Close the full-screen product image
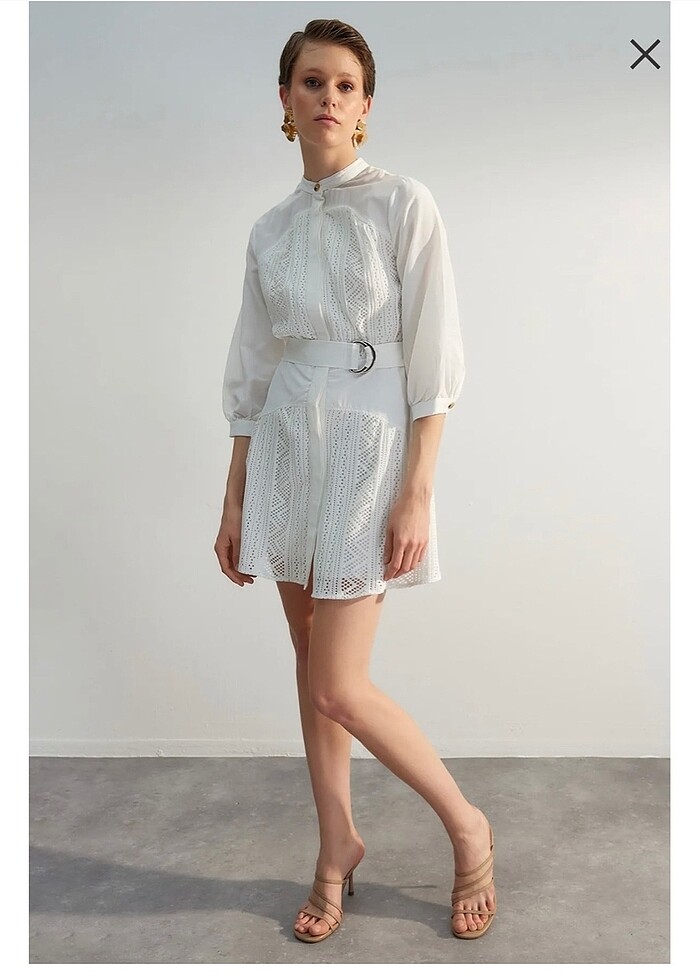 [x=645, y=54]
